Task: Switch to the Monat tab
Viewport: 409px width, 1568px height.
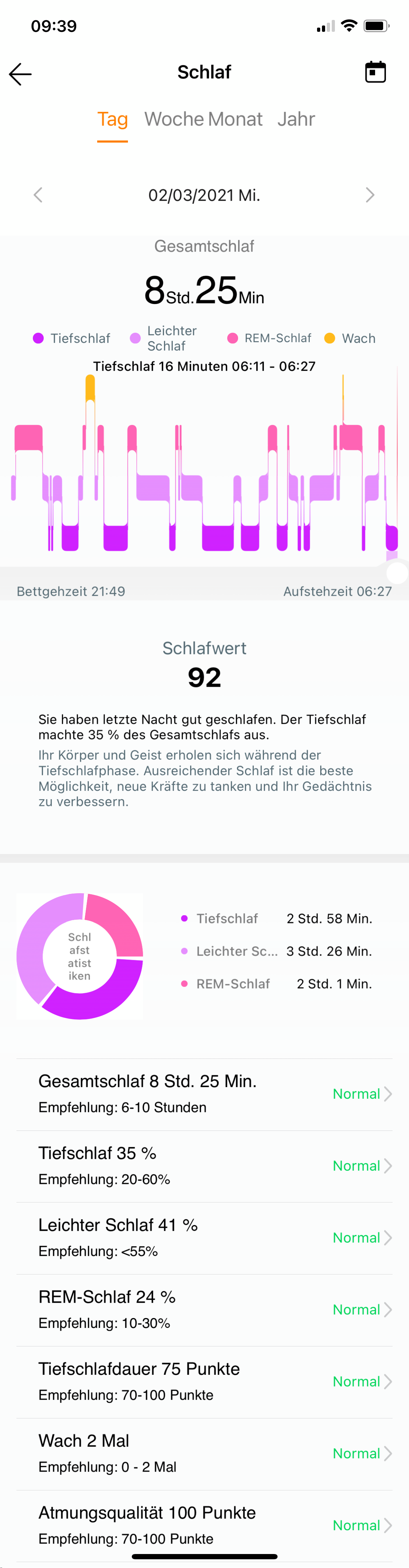Action: (x=234, y=119)
